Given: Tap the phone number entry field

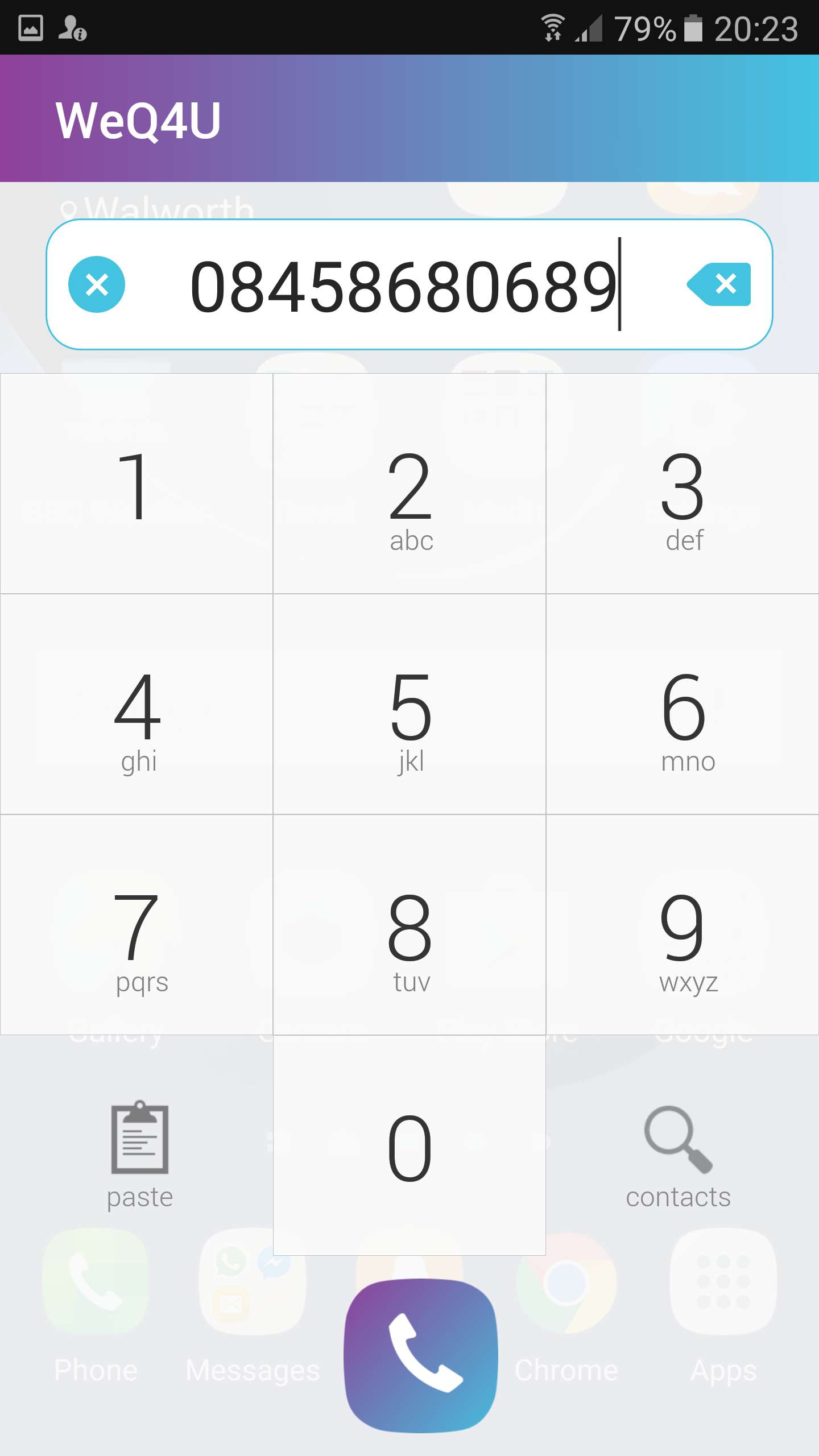Looking at the screenshot, I should [x=404, y=284].
